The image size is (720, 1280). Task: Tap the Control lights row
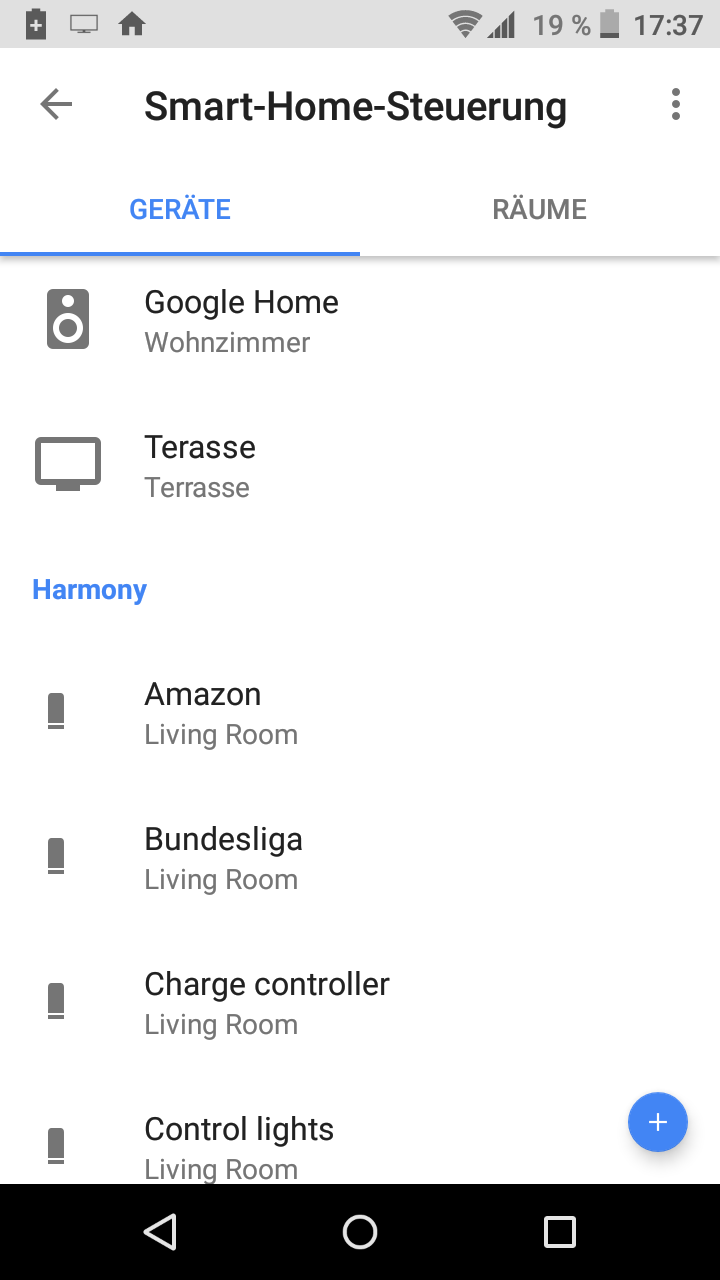point(239,1145)
